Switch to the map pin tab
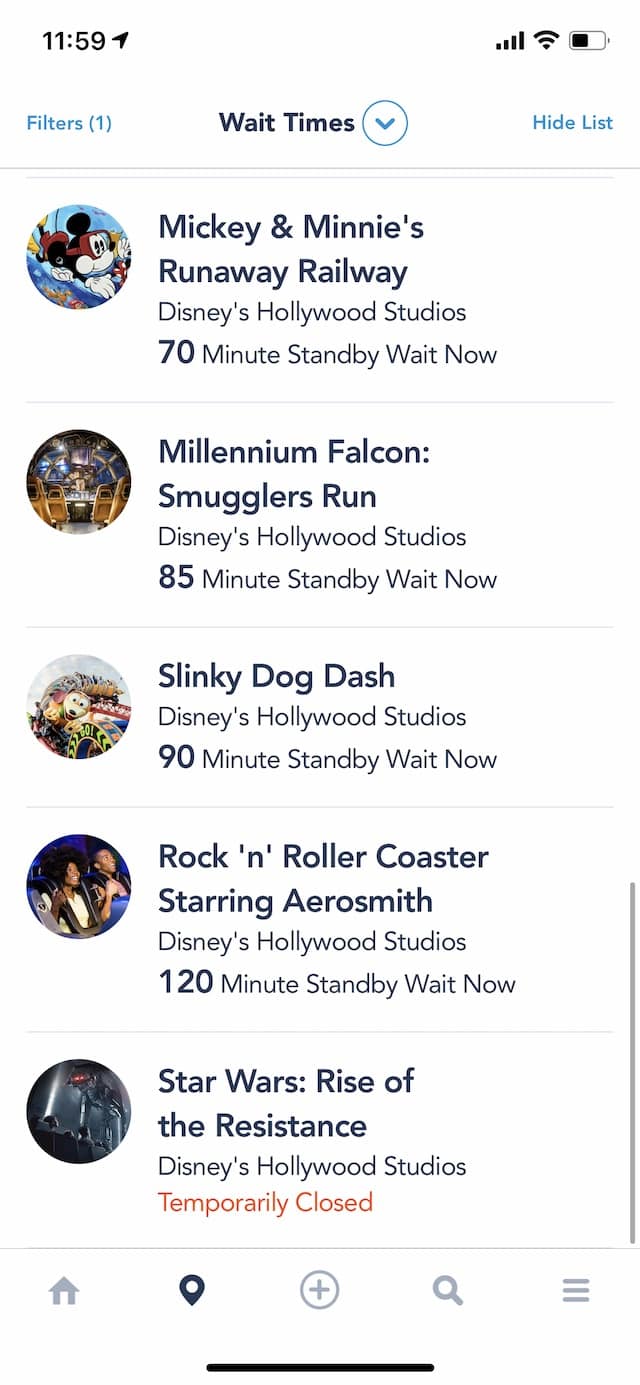The height and width of the screenshot is (1385, 640). 192,1291
